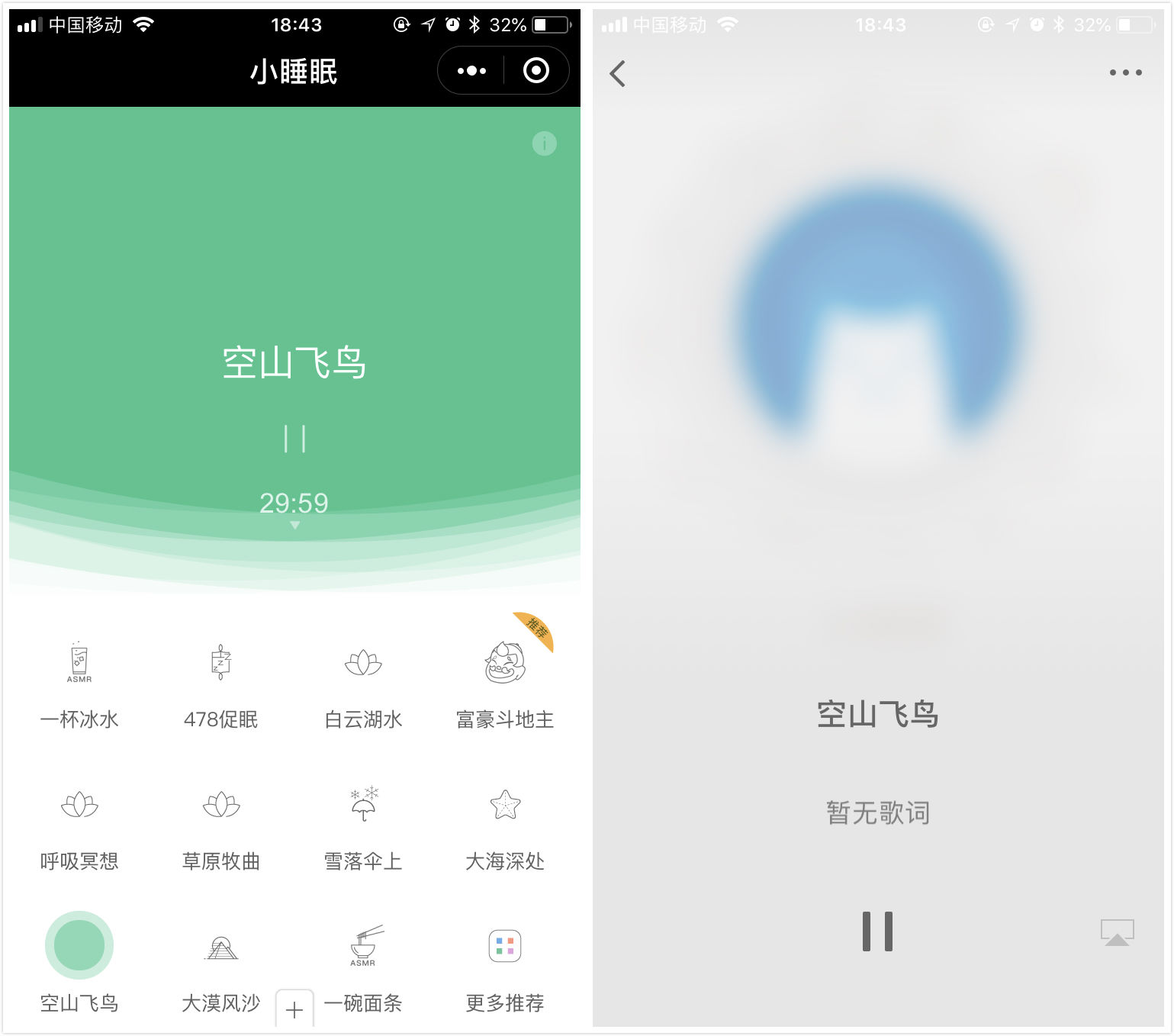Pause playback on the green 空山飞鸟 panel
Image resolution: width=1174 pixels, height=1036 pixels.
(x=294, y=439)
